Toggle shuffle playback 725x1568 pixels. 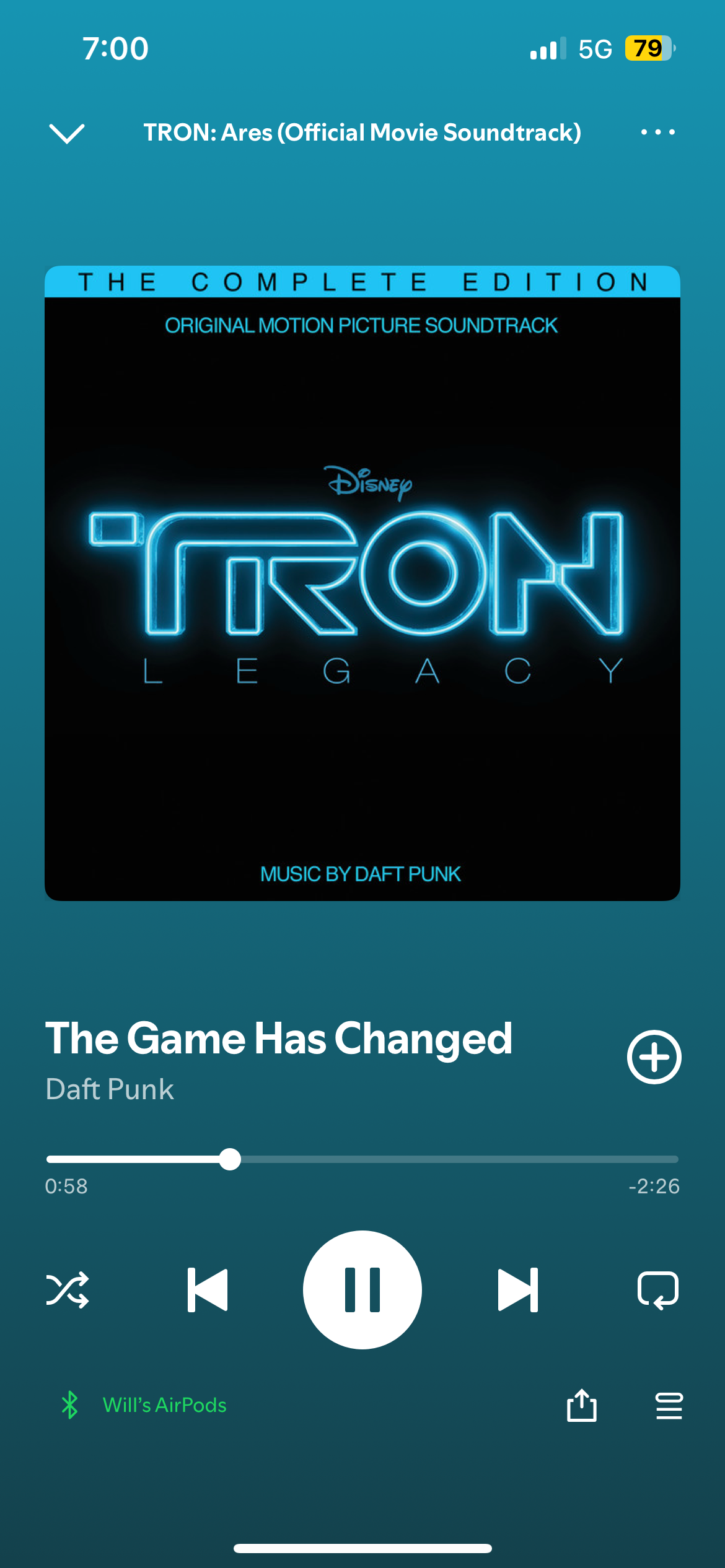click(68, 1290)
